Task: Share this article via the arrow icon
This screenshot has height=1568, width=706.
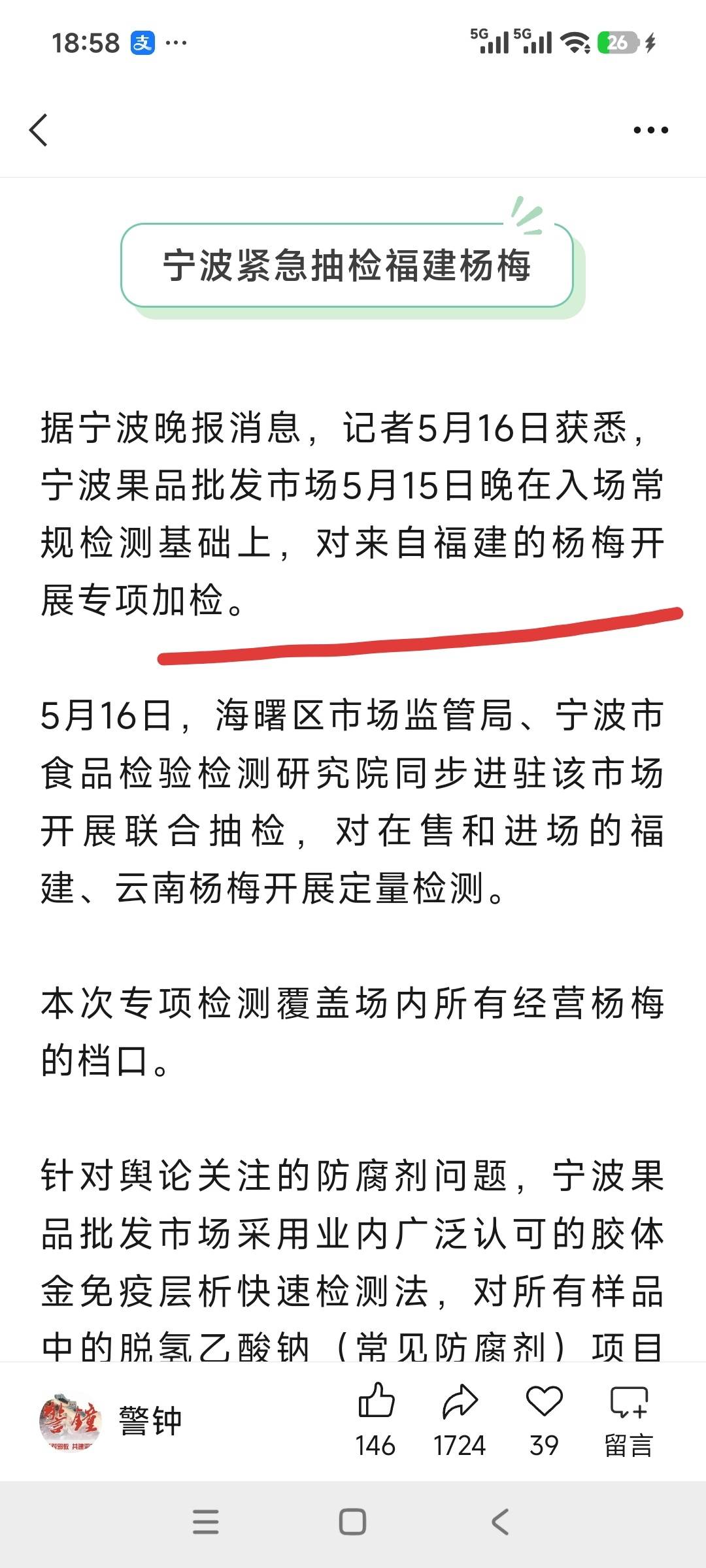Action: pyautogui.click(x=460, y=1420)
